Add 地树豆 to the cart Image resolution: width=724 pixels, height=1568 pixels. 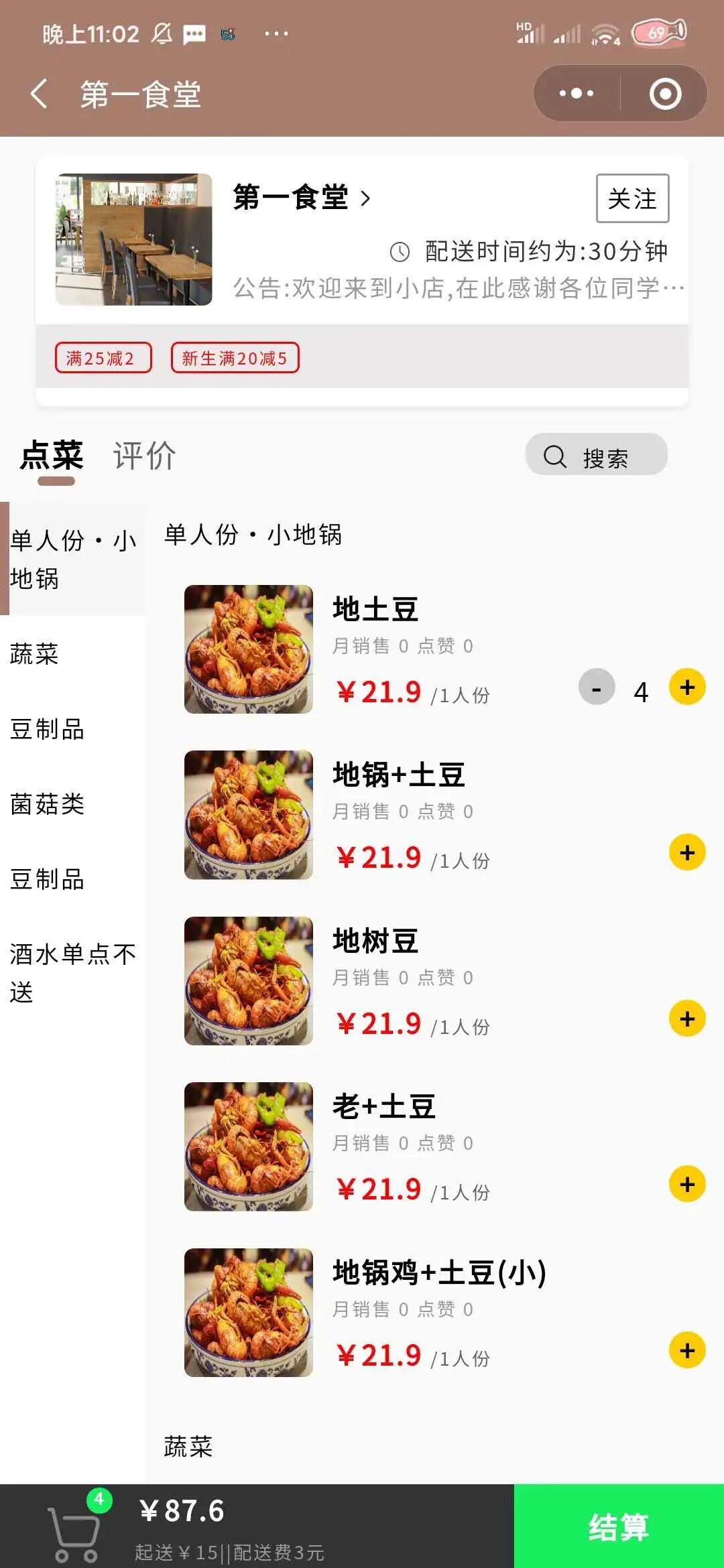[x=687, y=1019]
